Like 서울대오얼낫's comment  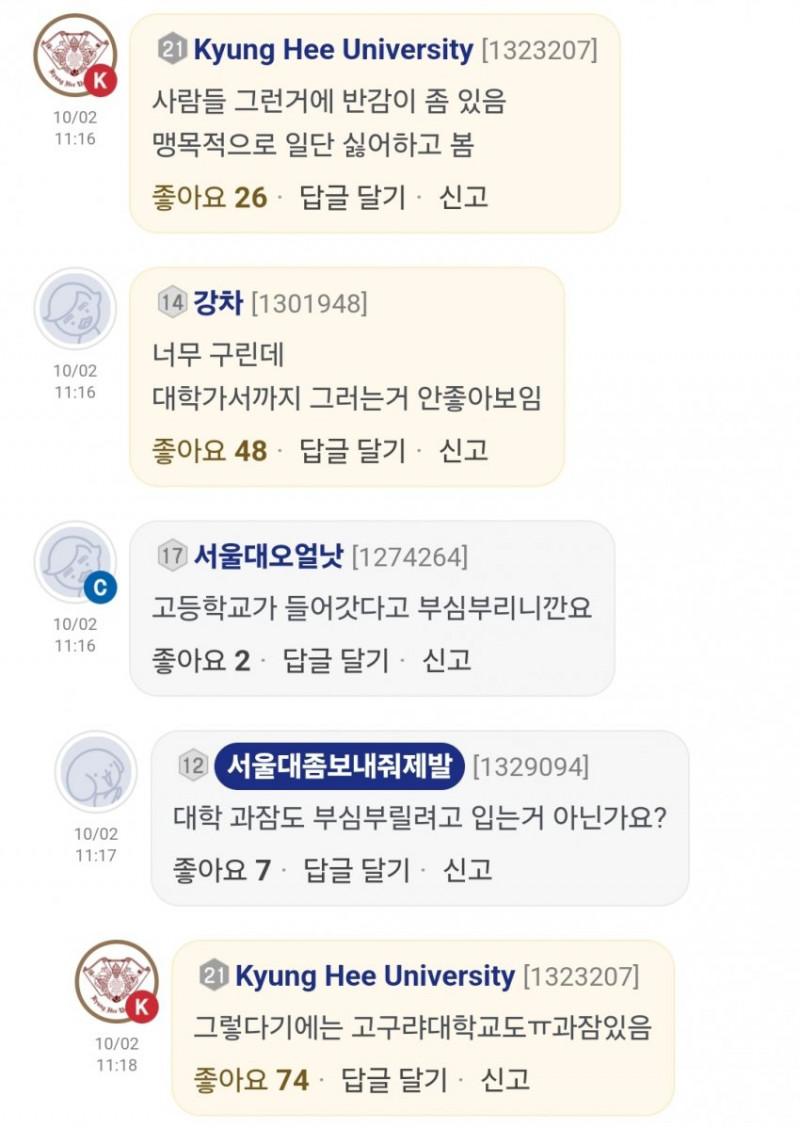[199, 660]
